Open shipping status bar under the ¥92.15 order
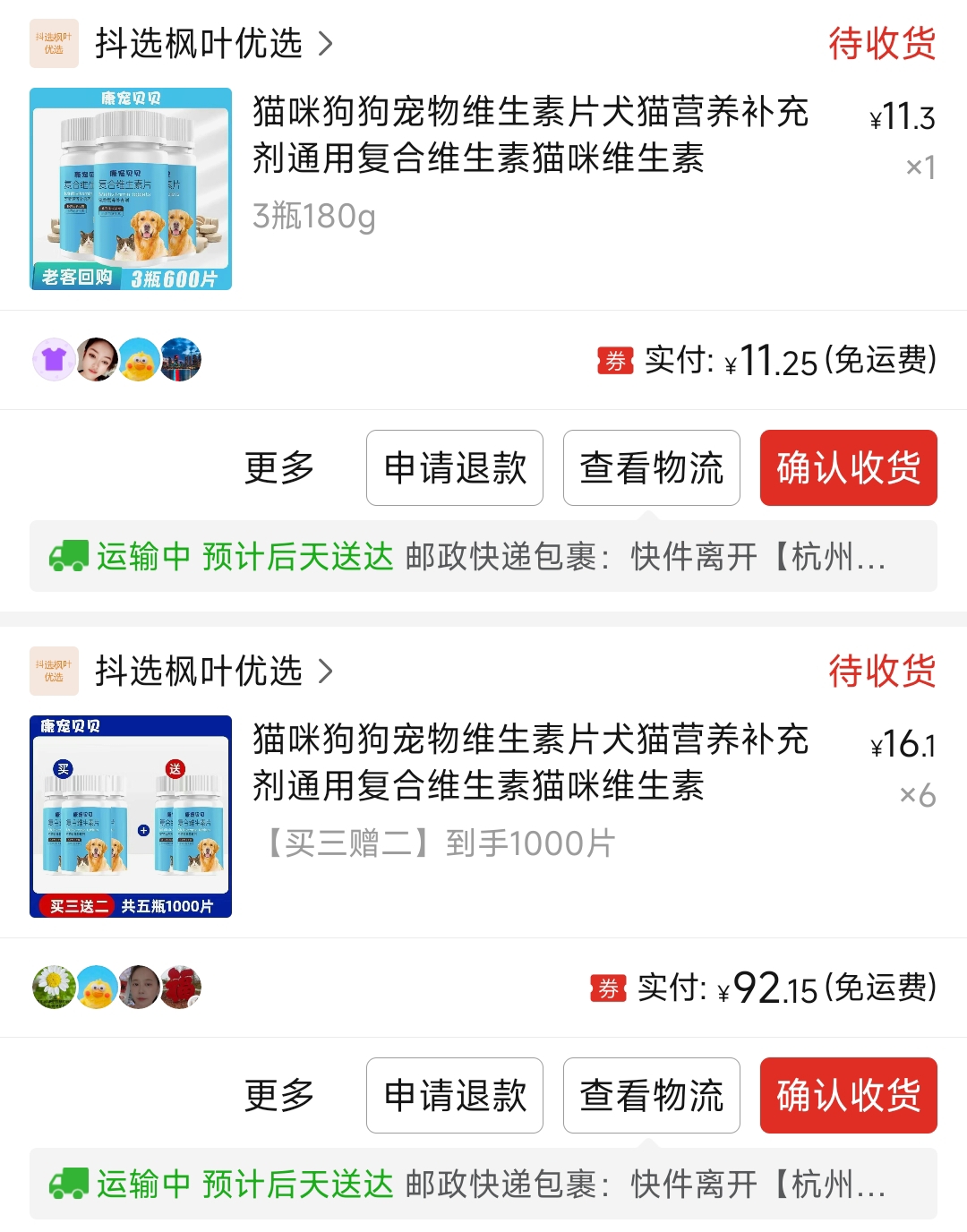 point(483,1184)
